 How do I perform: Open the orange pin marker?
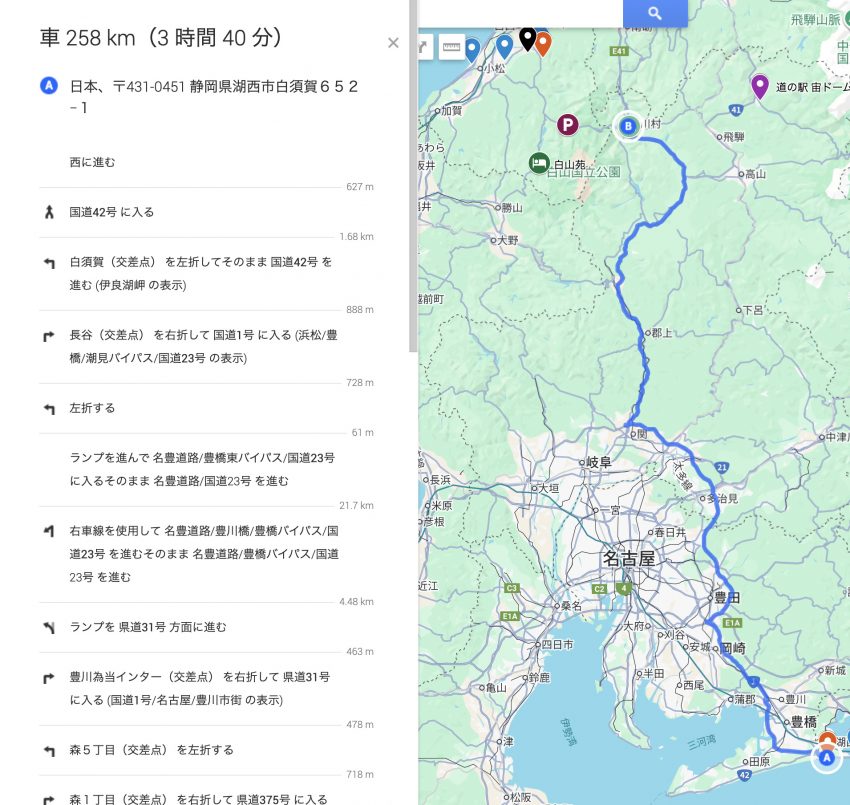point(543,42)
